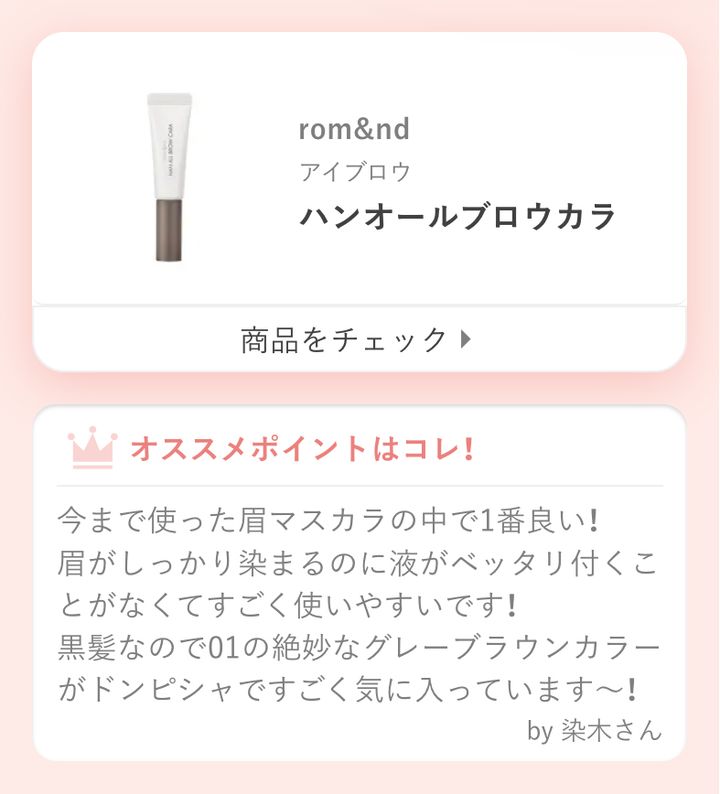The width and height of the screenshot is (720, 794).
Task: Click the crown icon beside オススメポイントはコレ!
Action: 90,449
